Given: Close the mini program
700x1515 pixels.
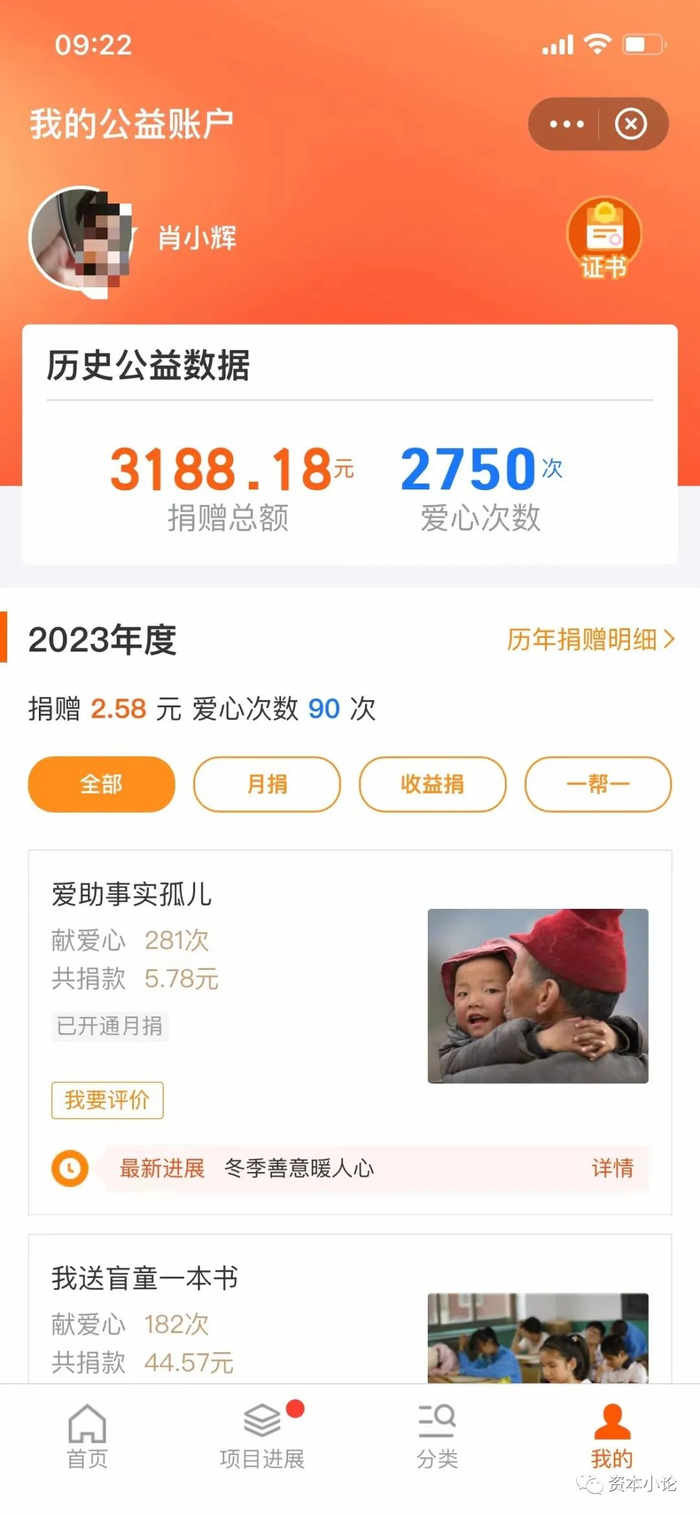Looking at the screenshot, I should tap(630, 124).
